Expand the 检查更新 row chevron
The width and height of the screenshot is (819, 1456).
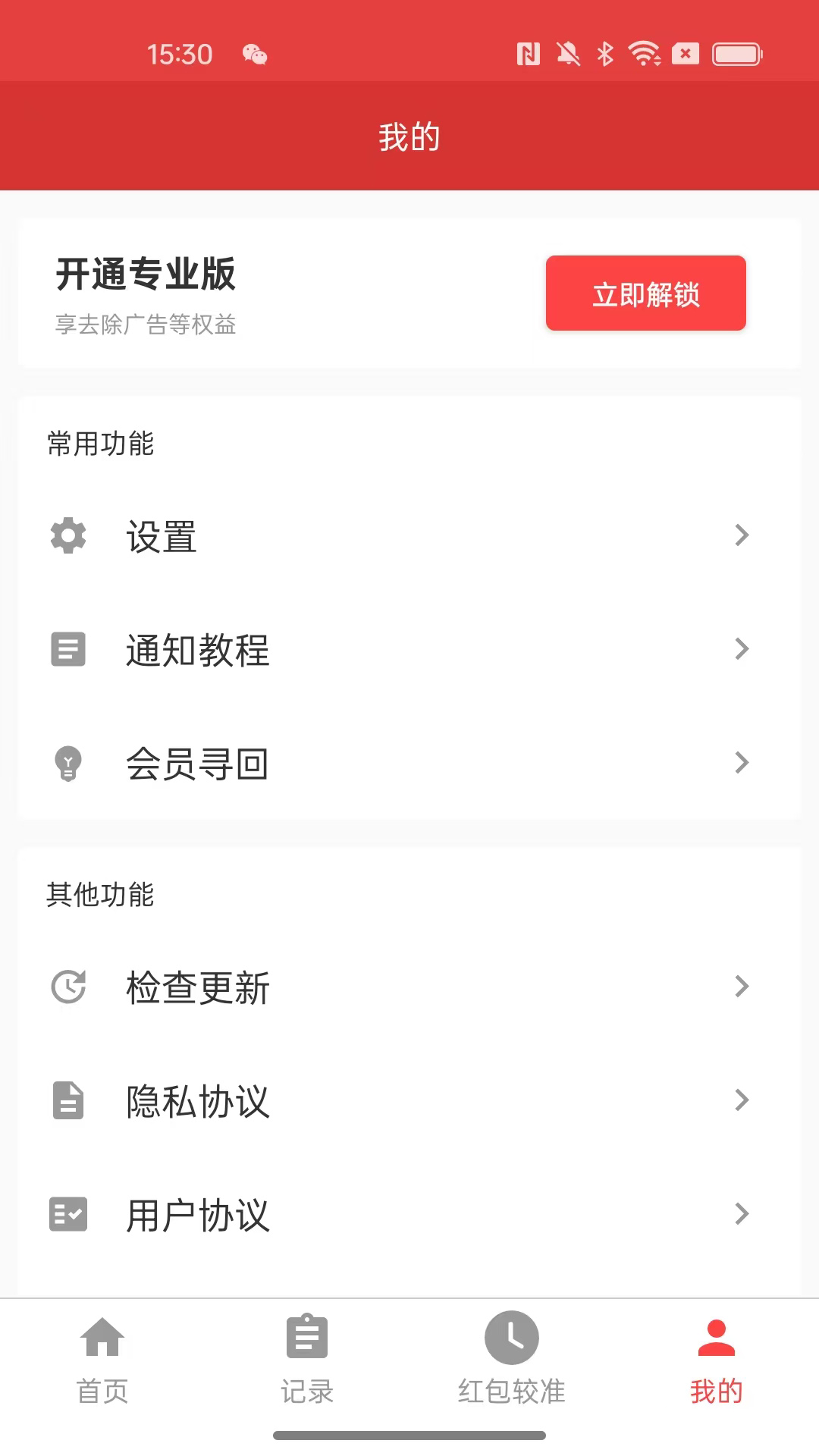pyautogui.click(x=741, y=987)
